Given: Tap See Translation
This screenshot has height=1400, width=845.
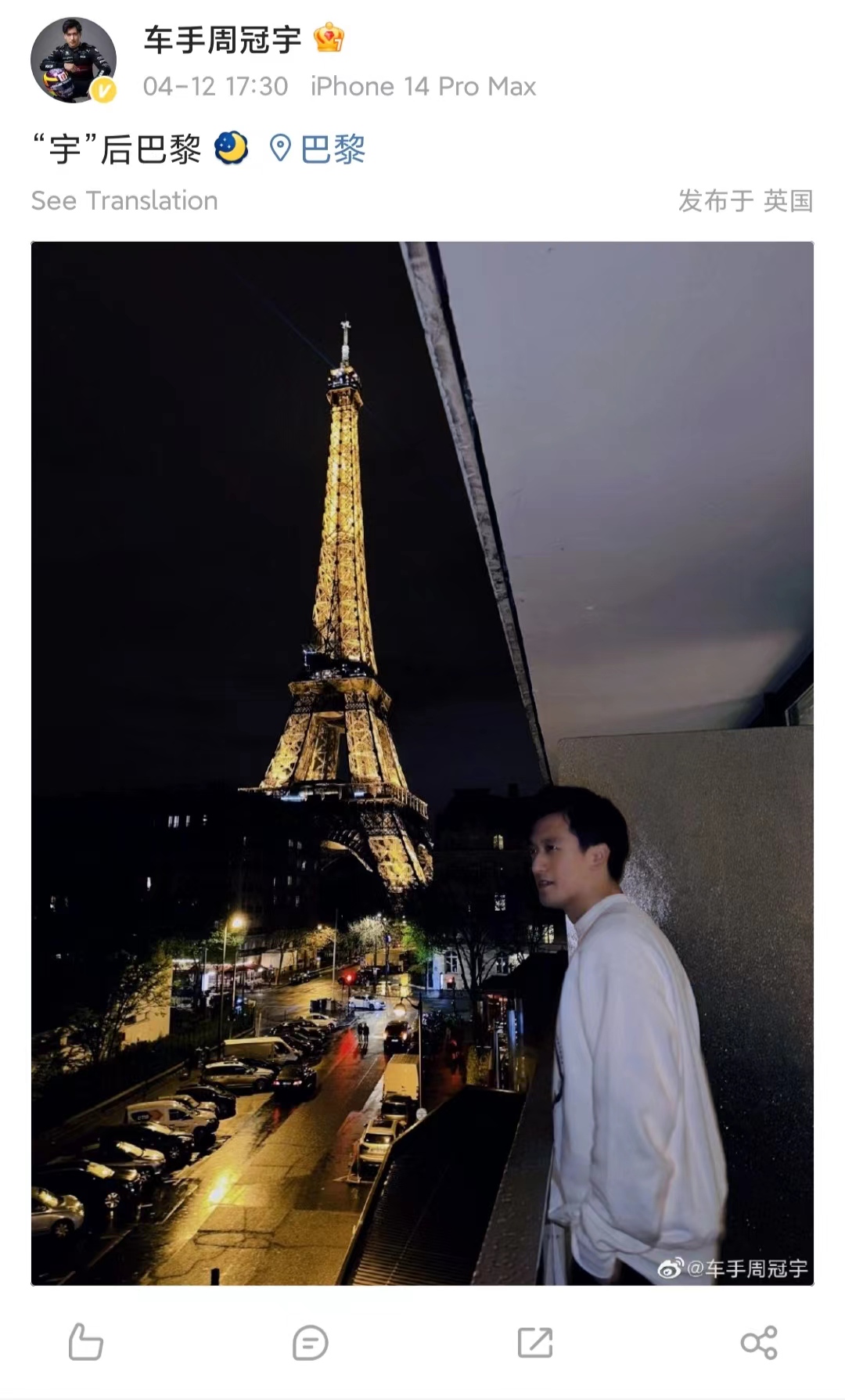Looking at the screenshot, I should [124, 200].
